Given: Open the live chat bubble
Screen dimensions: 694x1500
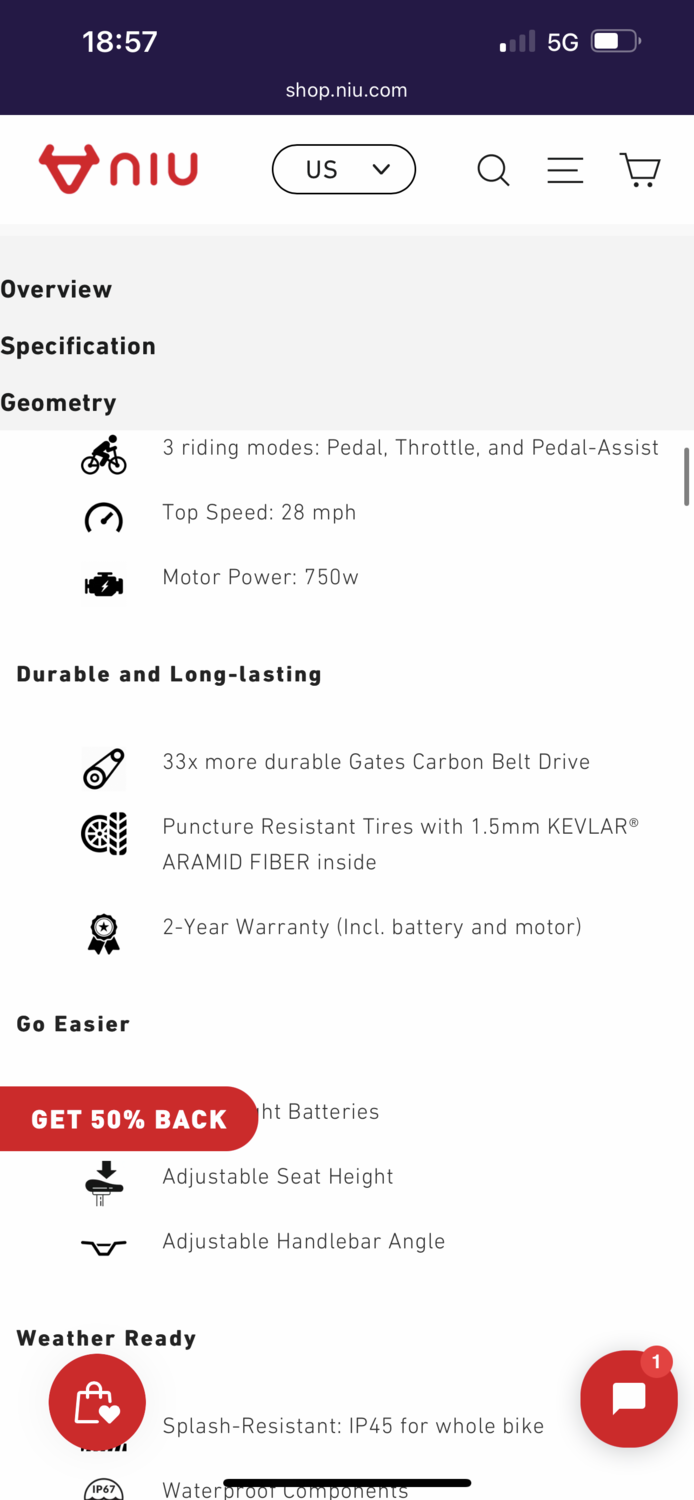Looking at the screenshot, I should click(x=629, y=1399).
